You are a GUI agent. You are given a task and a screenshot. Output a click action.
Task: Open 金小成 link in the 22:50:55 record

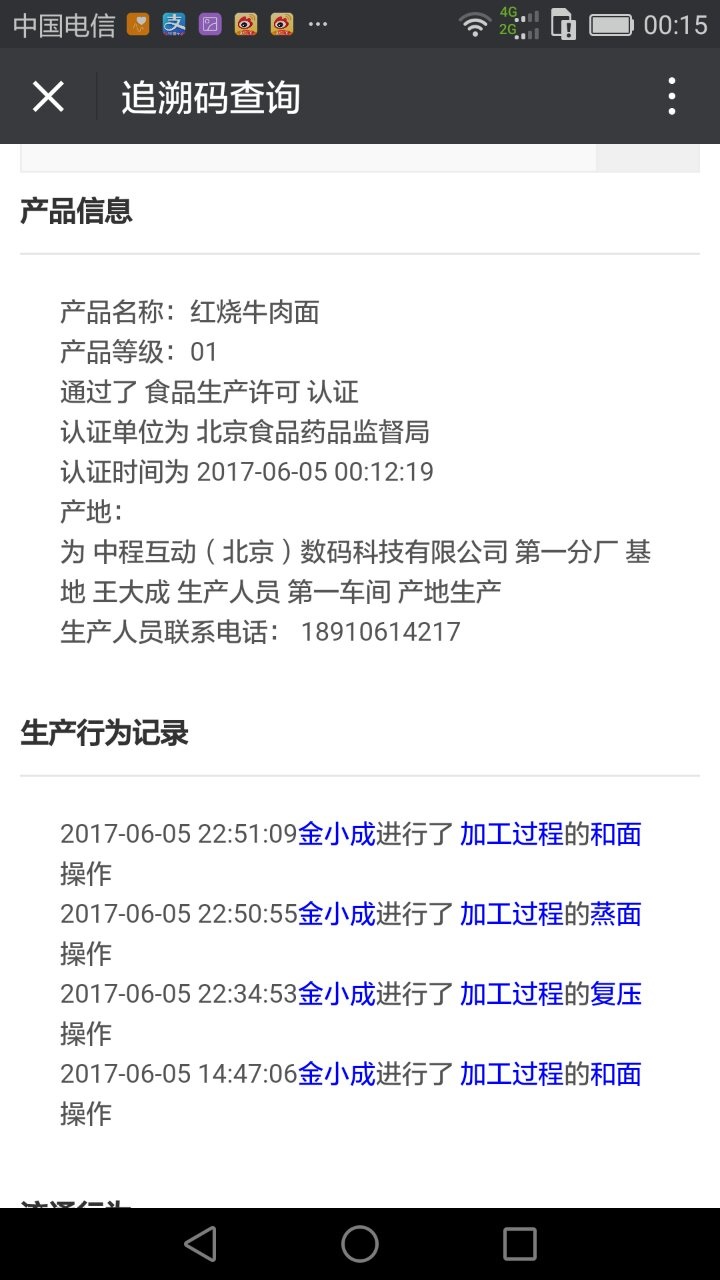click(x=337, y=914)
